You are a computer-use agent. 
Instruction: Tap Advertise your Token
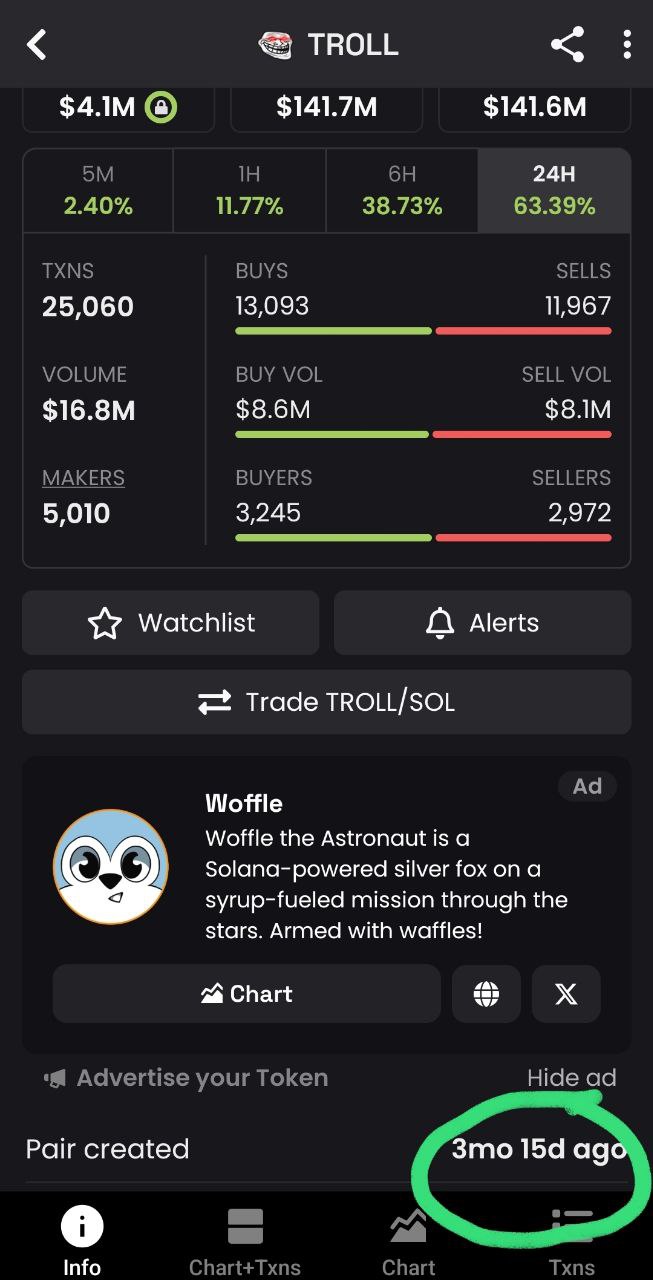click(x=186, y=1078)
